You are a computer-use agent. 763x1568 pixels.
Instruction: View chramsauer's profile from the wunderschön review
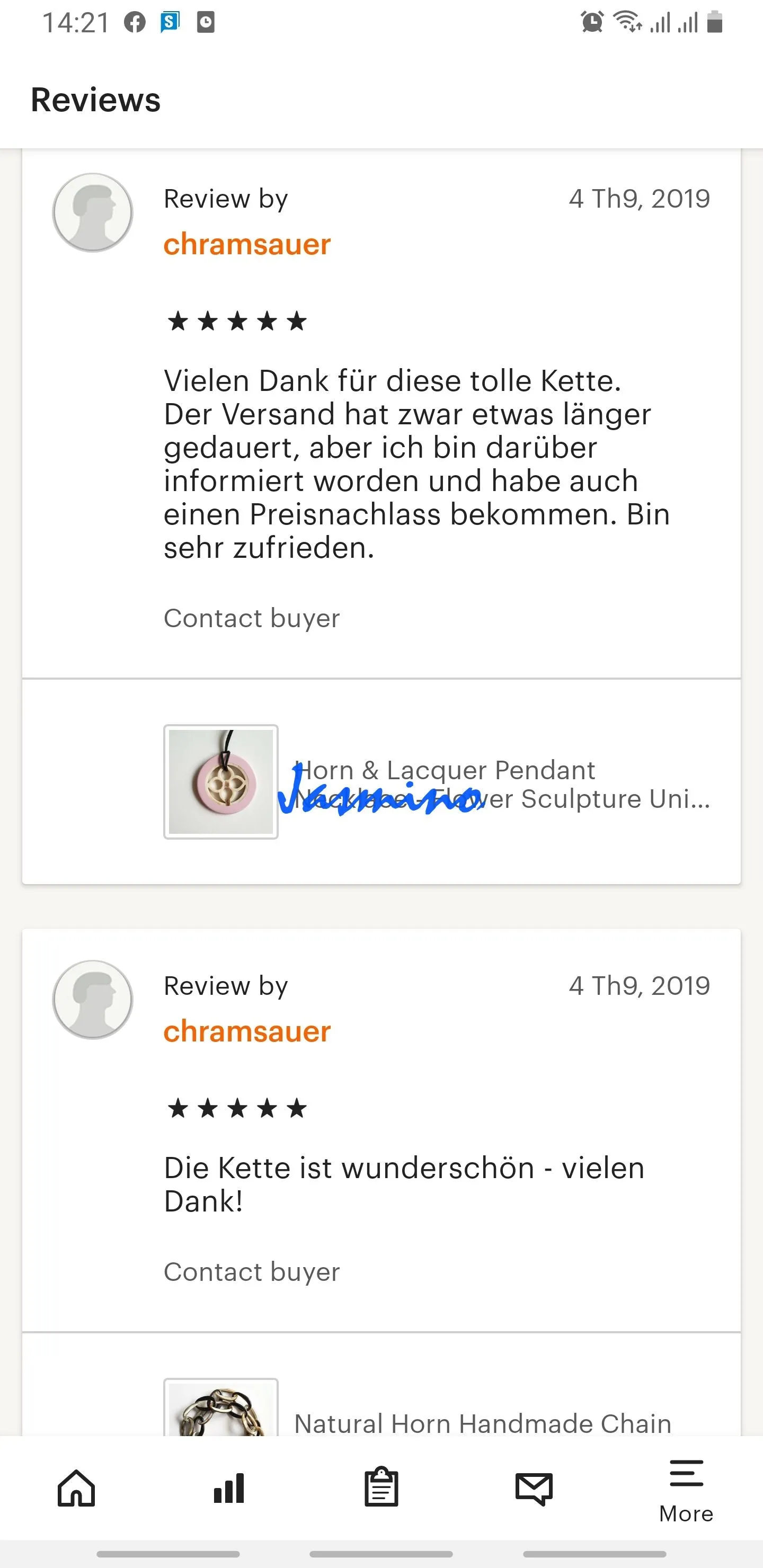point(246,1031)
